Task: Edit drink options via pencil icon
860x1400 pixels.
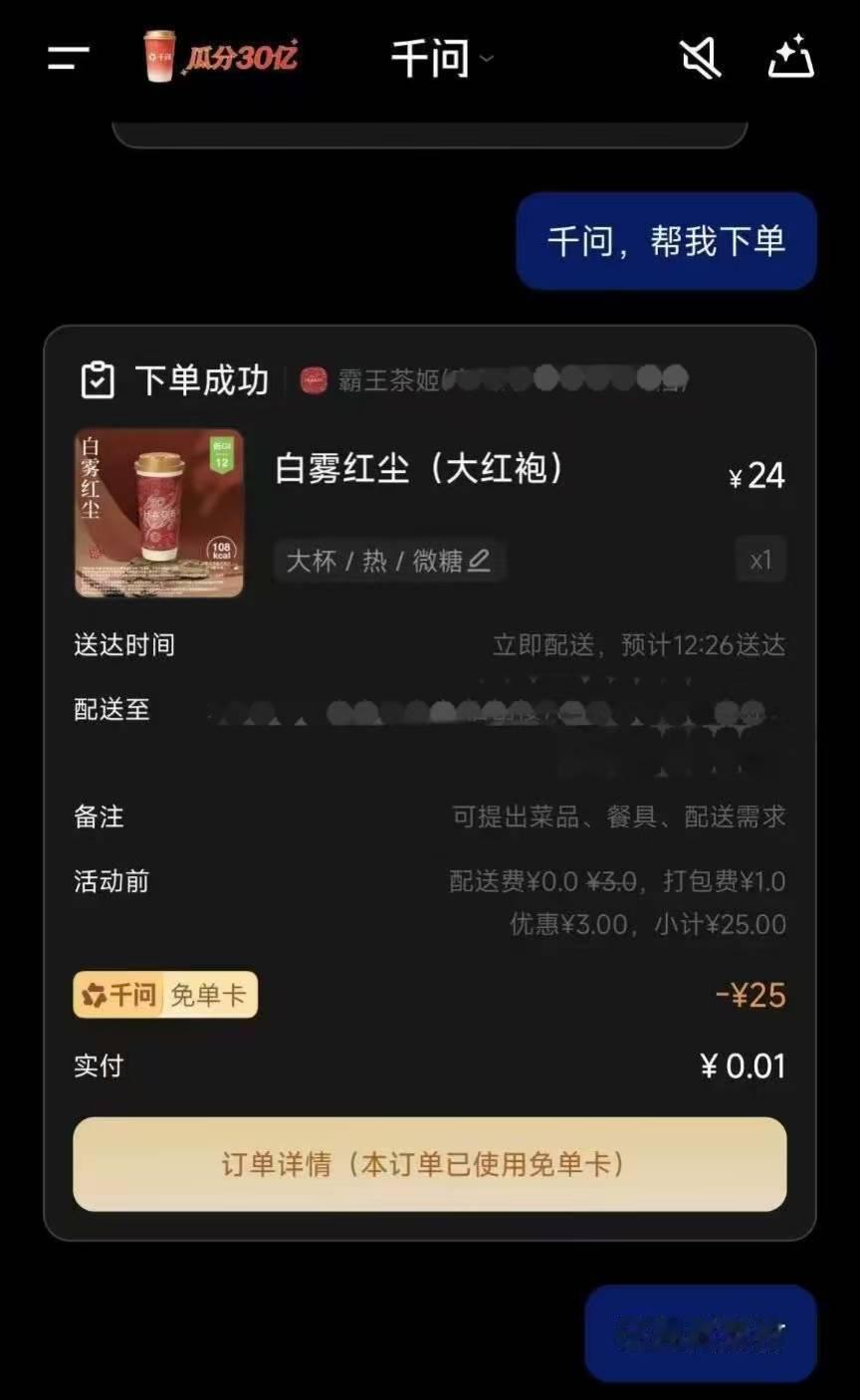Action: tap(481, 560)
